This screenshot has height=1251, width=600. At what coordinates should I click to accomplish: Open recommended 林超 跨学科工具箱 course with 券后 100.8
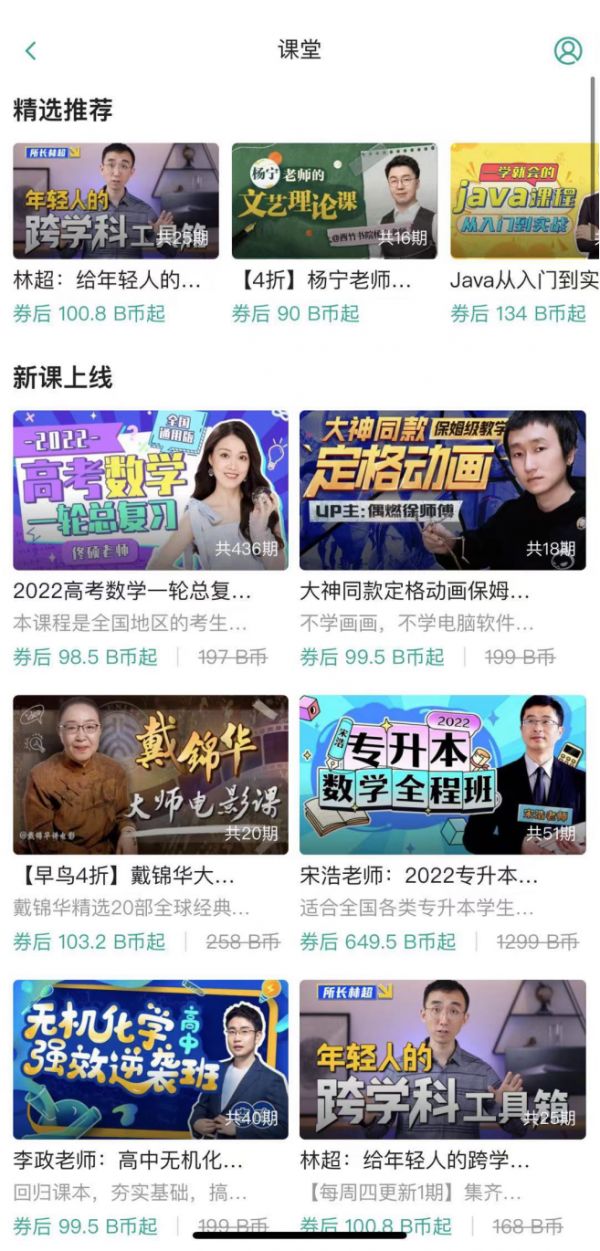[116, 201]
